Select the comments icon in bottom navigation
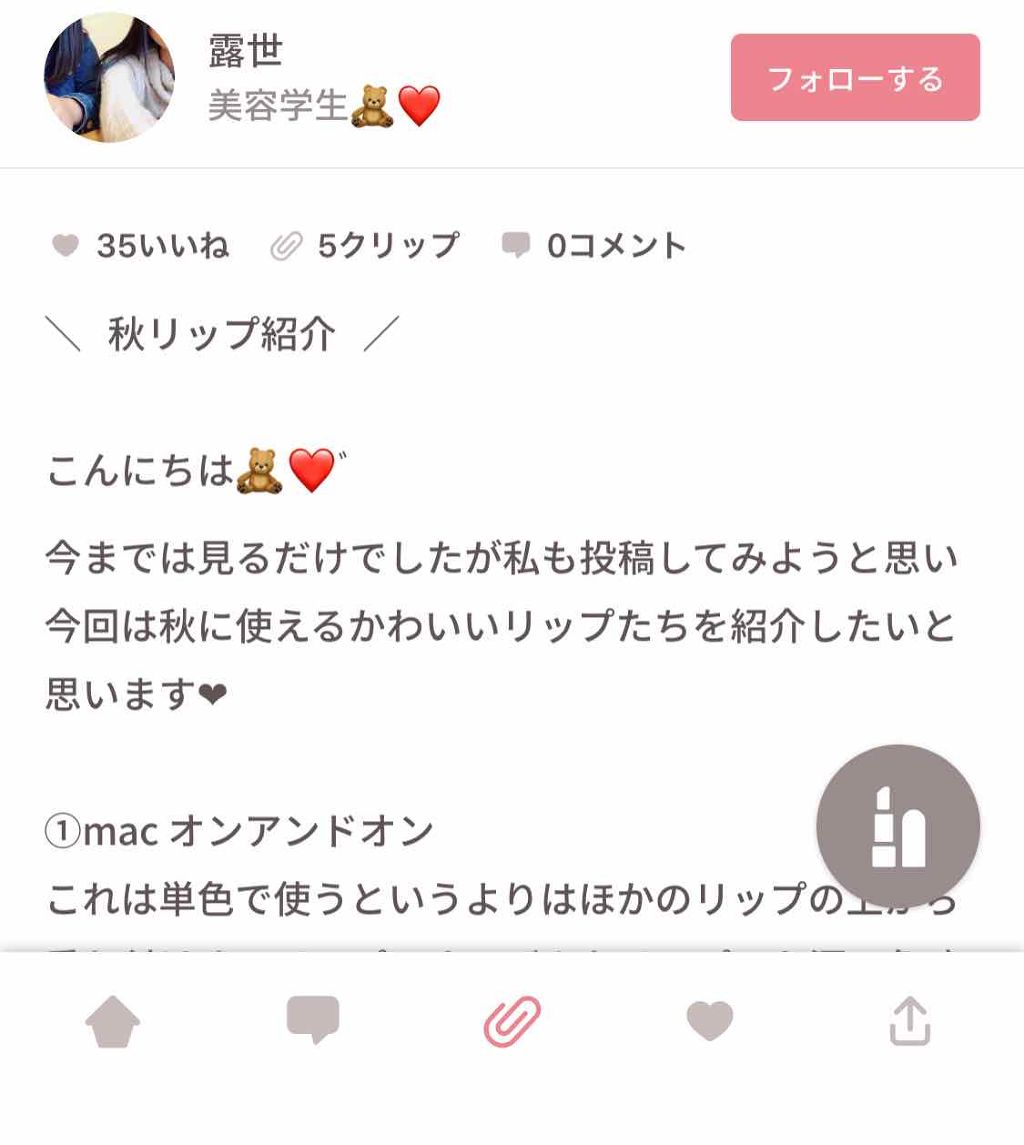This screenshot has width=1024, height=1145. 313,1018
